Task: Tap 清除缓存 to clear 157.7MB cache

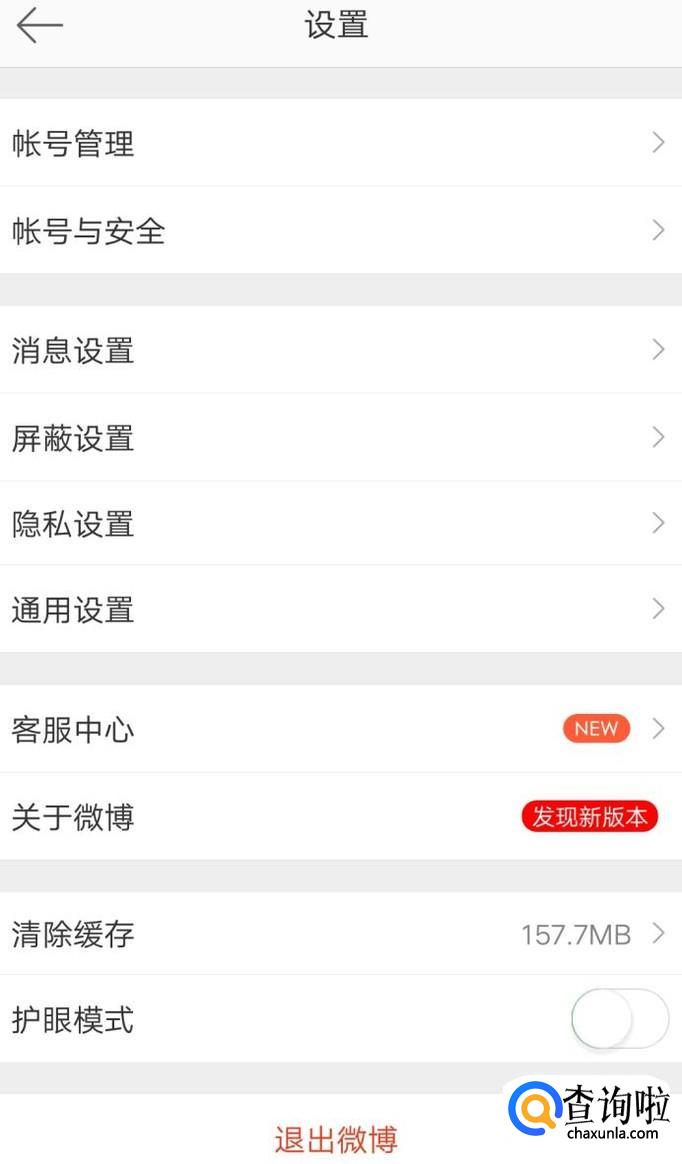Action: [340, 934]
